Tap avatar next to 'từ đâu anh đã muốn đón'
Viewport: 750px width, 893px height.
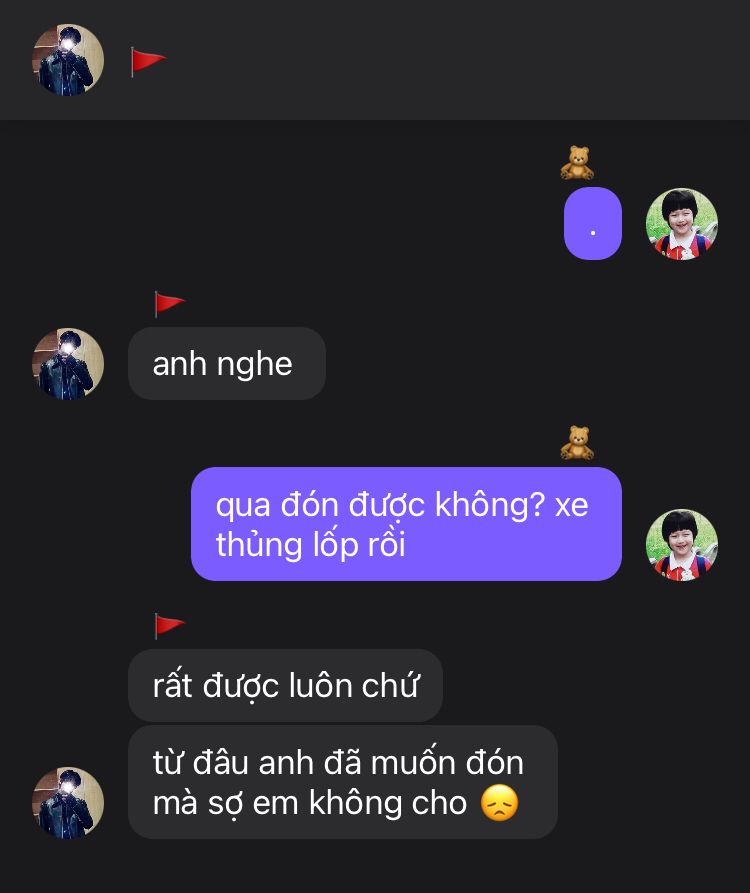pos(68,802)
